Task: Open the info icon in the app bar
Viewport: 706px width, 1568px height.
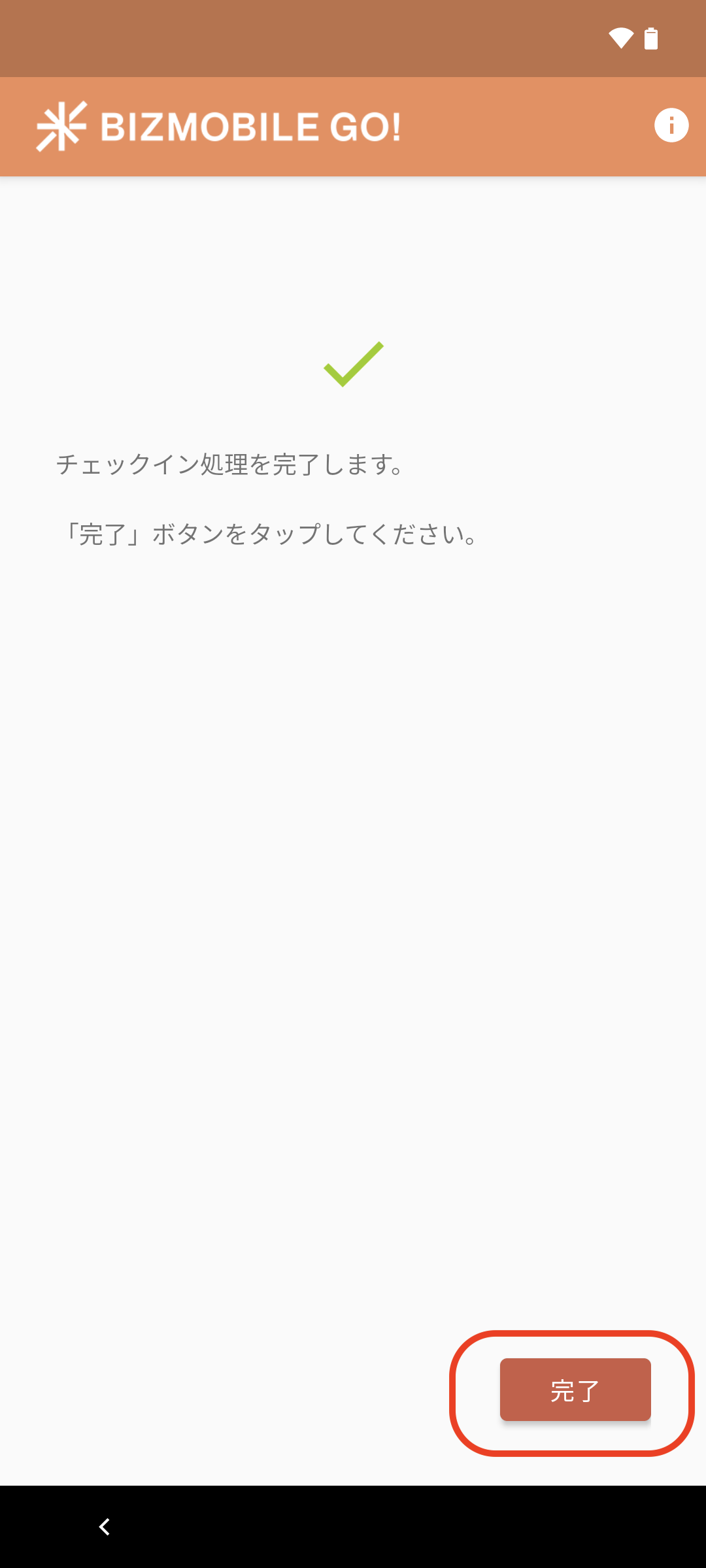Action: 671,125
